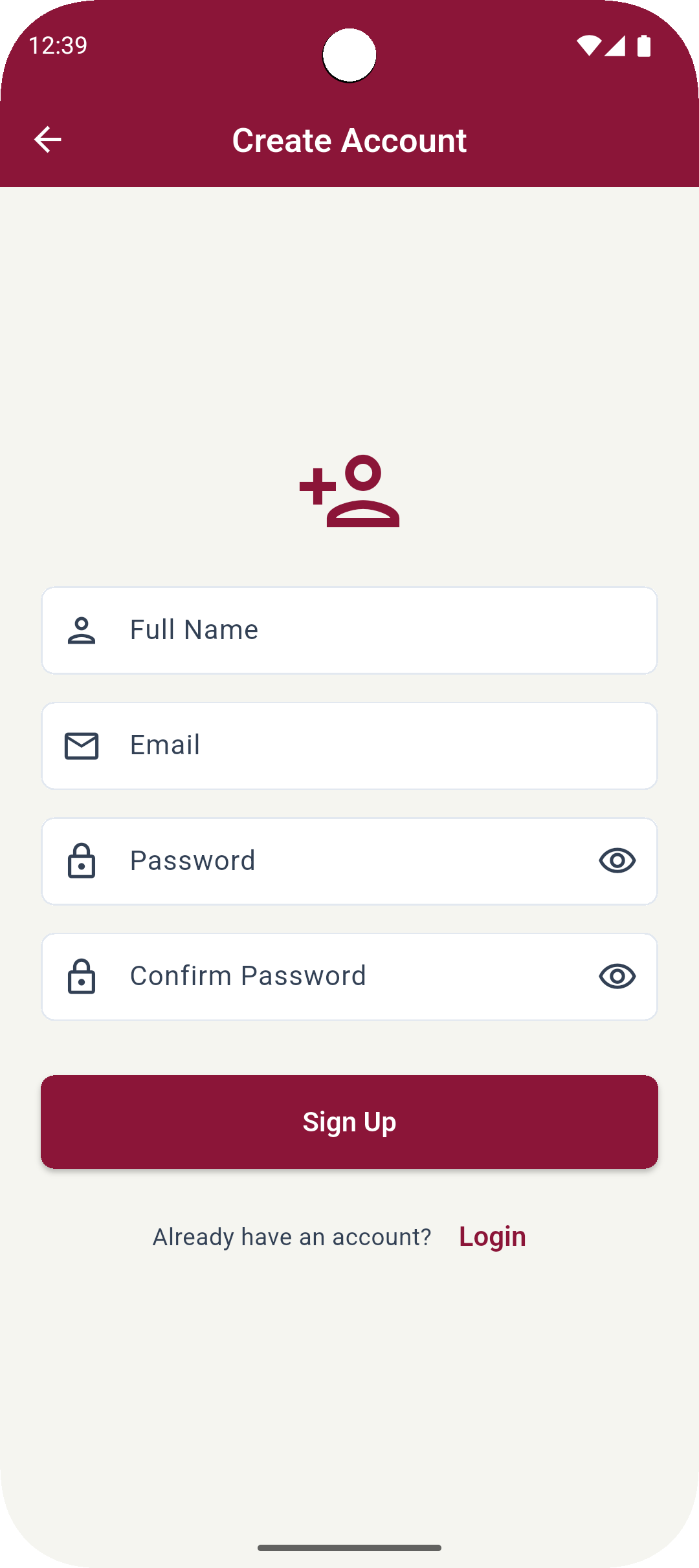Click the signal strength indicator

pos(617,45)
